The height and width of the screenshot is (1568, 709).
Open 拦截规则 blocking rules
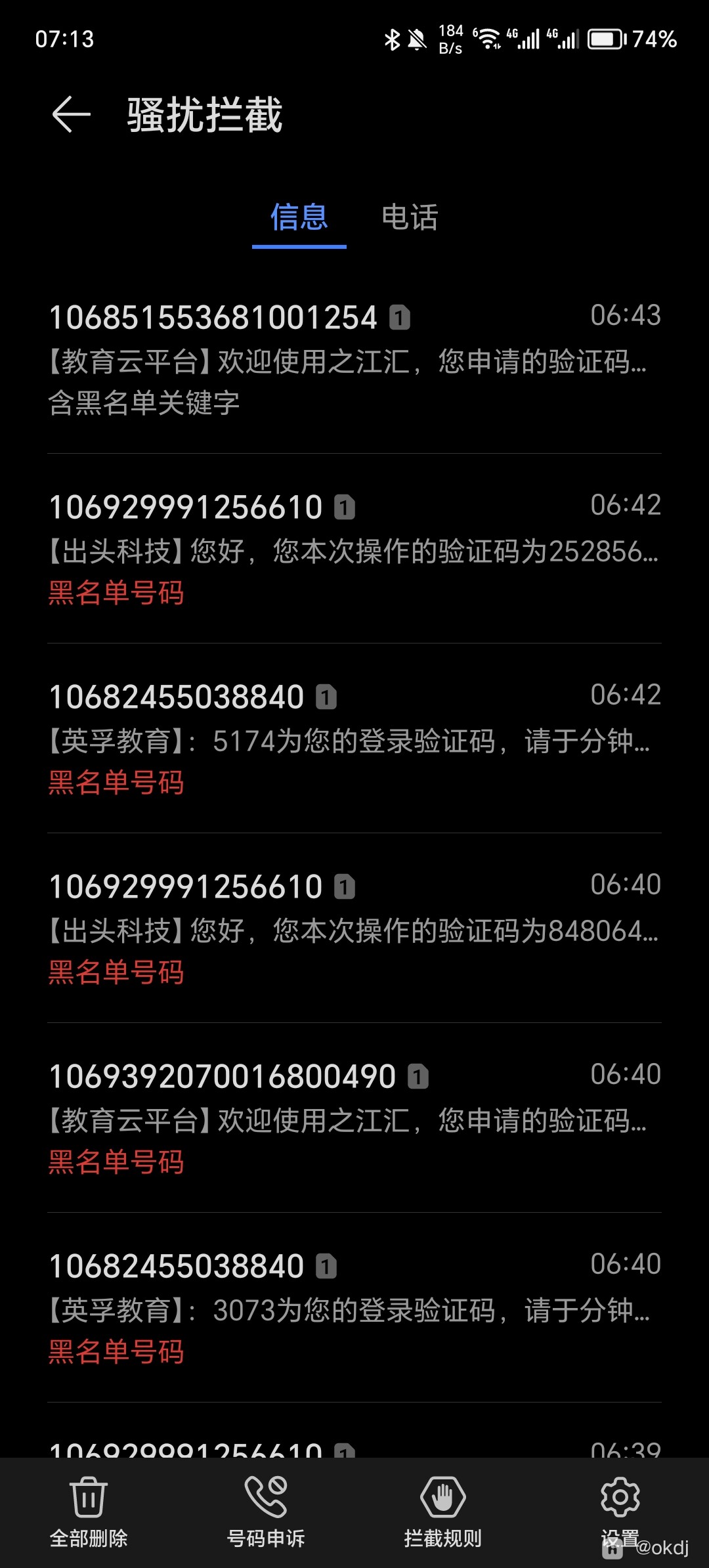coord(443,1512)
